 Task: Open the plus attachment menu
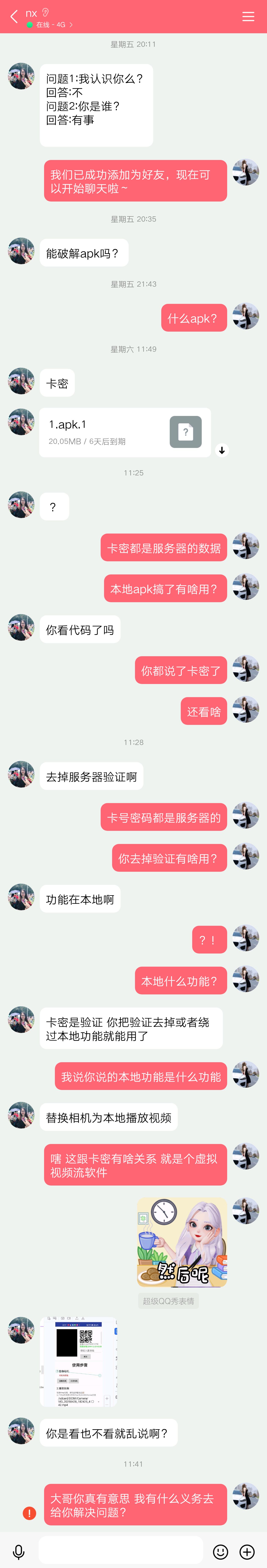pos(247,1551)
